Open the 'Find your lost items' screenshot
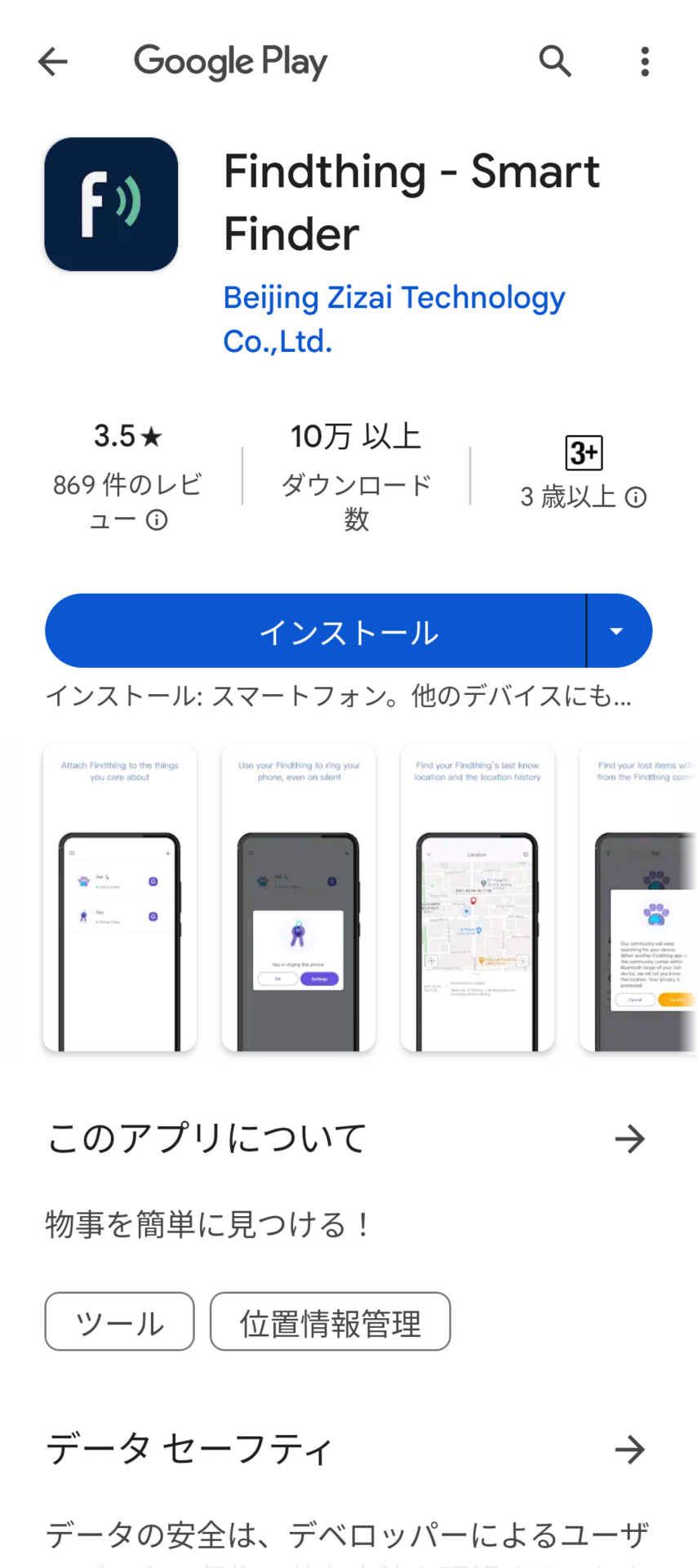 (x=638, y=897)
